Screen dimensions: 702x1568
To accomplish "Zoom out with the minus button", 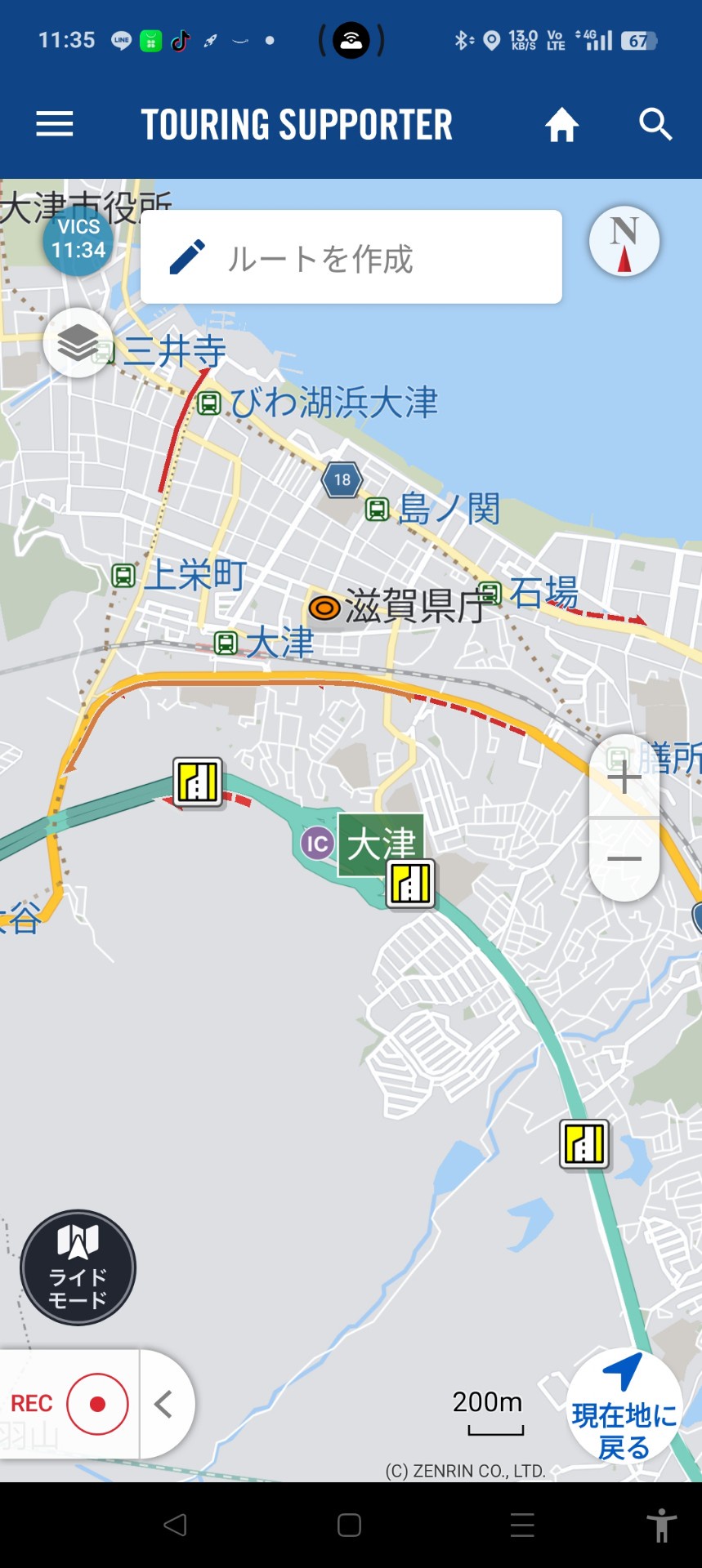I will pos(624,859).
